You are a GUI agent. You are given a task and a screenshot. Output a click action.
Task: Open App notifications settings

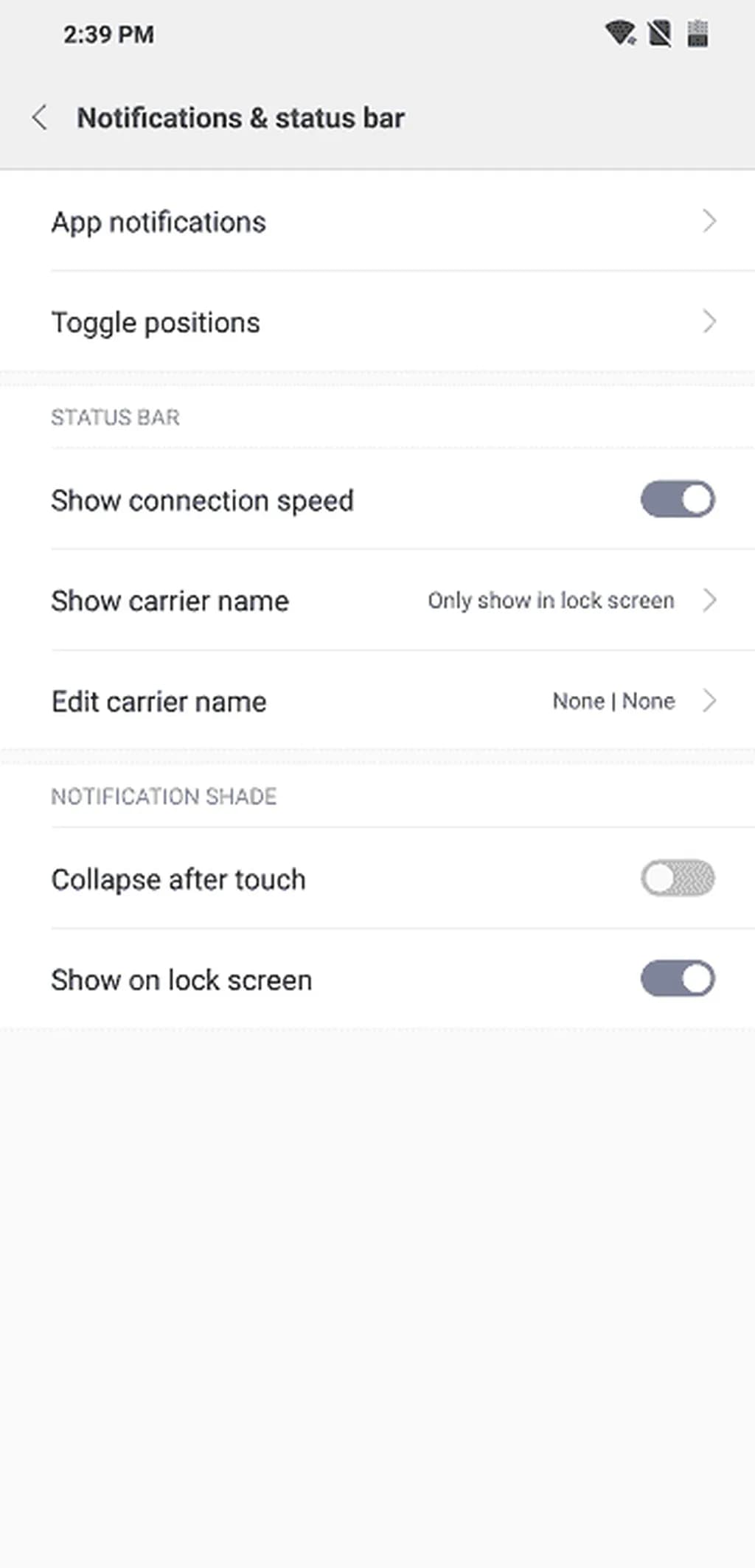377,222
